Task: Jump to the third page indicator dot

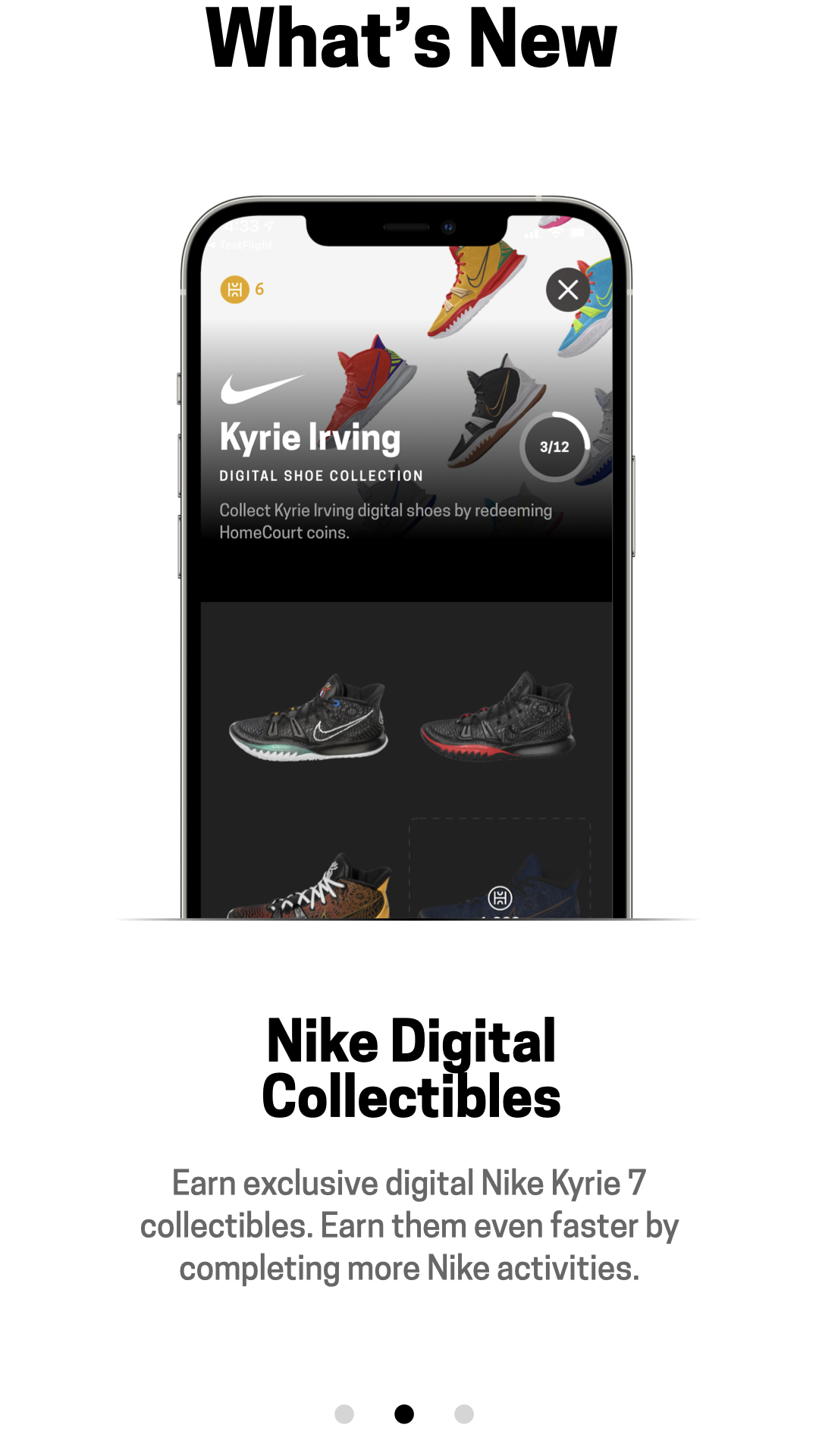Action: 464,1414
